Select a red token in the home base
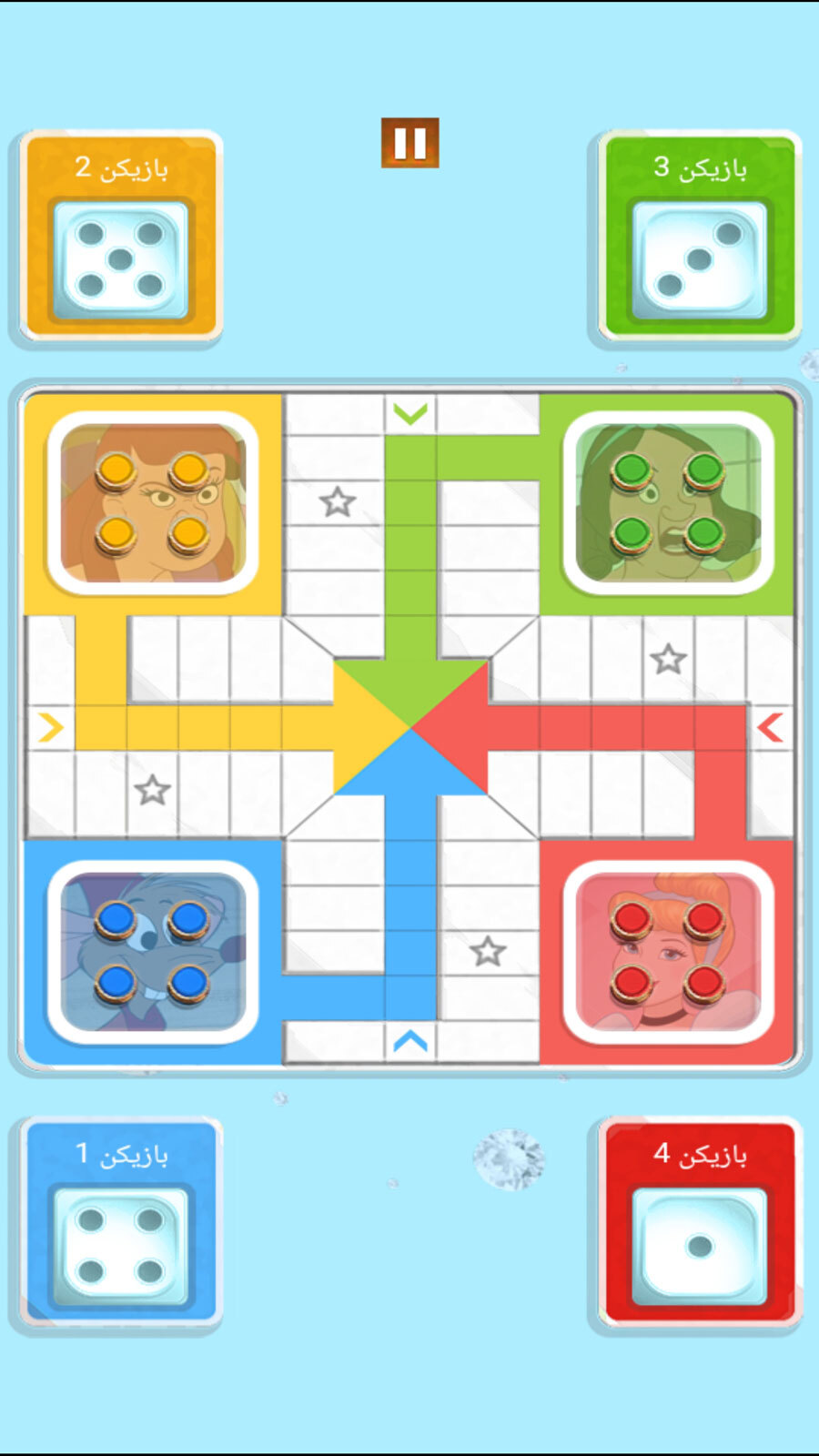 coord(631,921)
